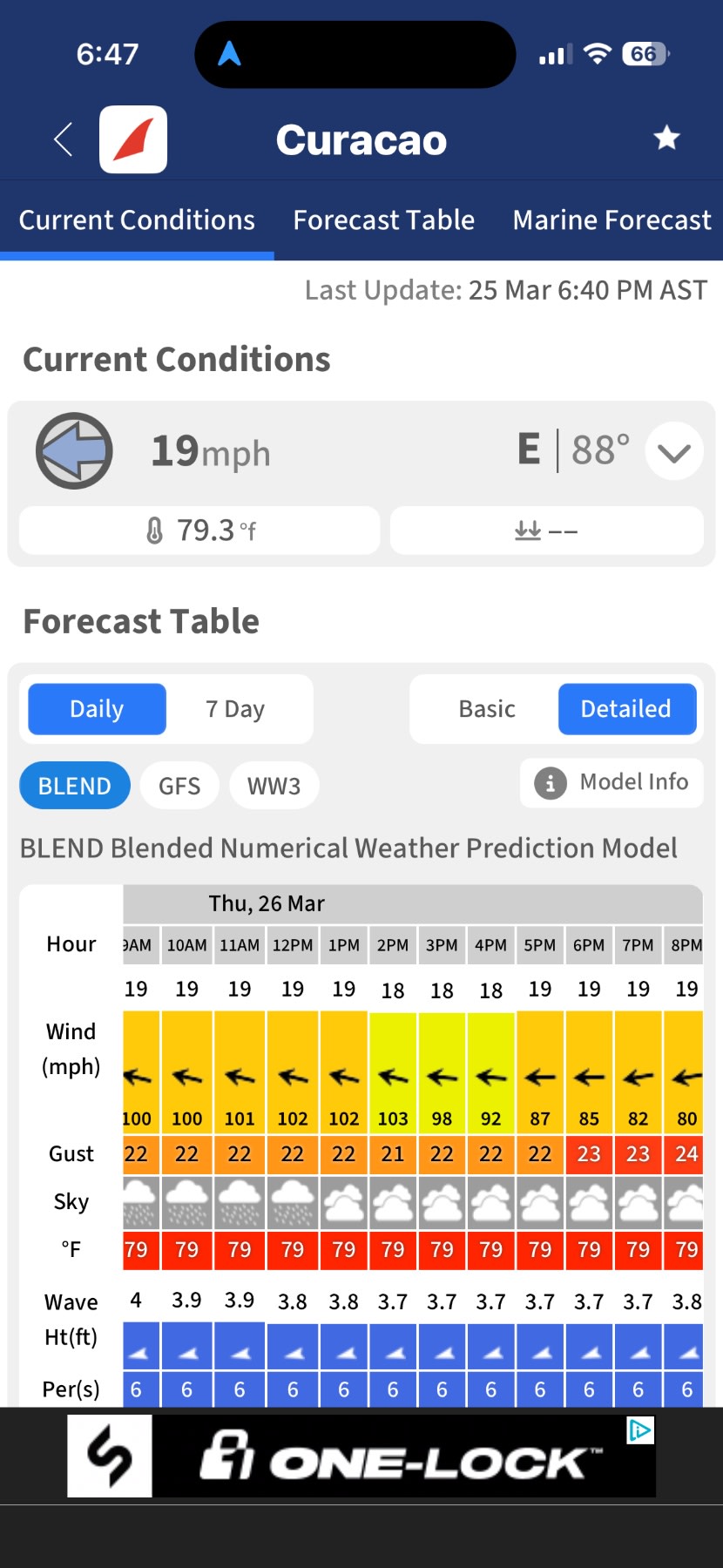Open the Forecast Table tab
This screenshot has width=723, height=1568.
tap(383, 220)
